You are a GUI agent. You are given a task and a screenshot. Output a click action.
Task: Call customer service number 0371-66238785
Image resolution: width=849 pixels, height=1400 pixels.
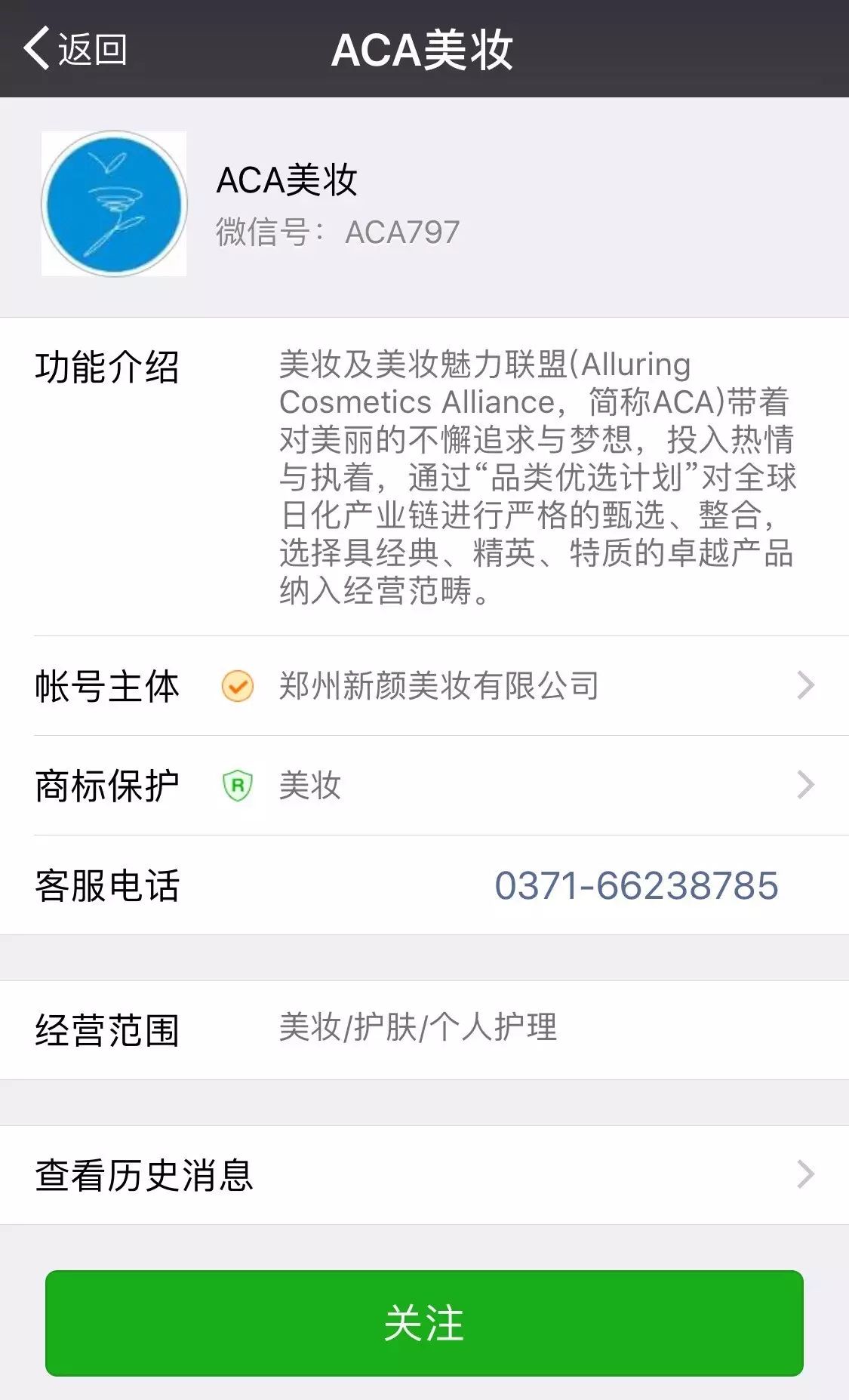pyautogui.click(x=636, y=885)
